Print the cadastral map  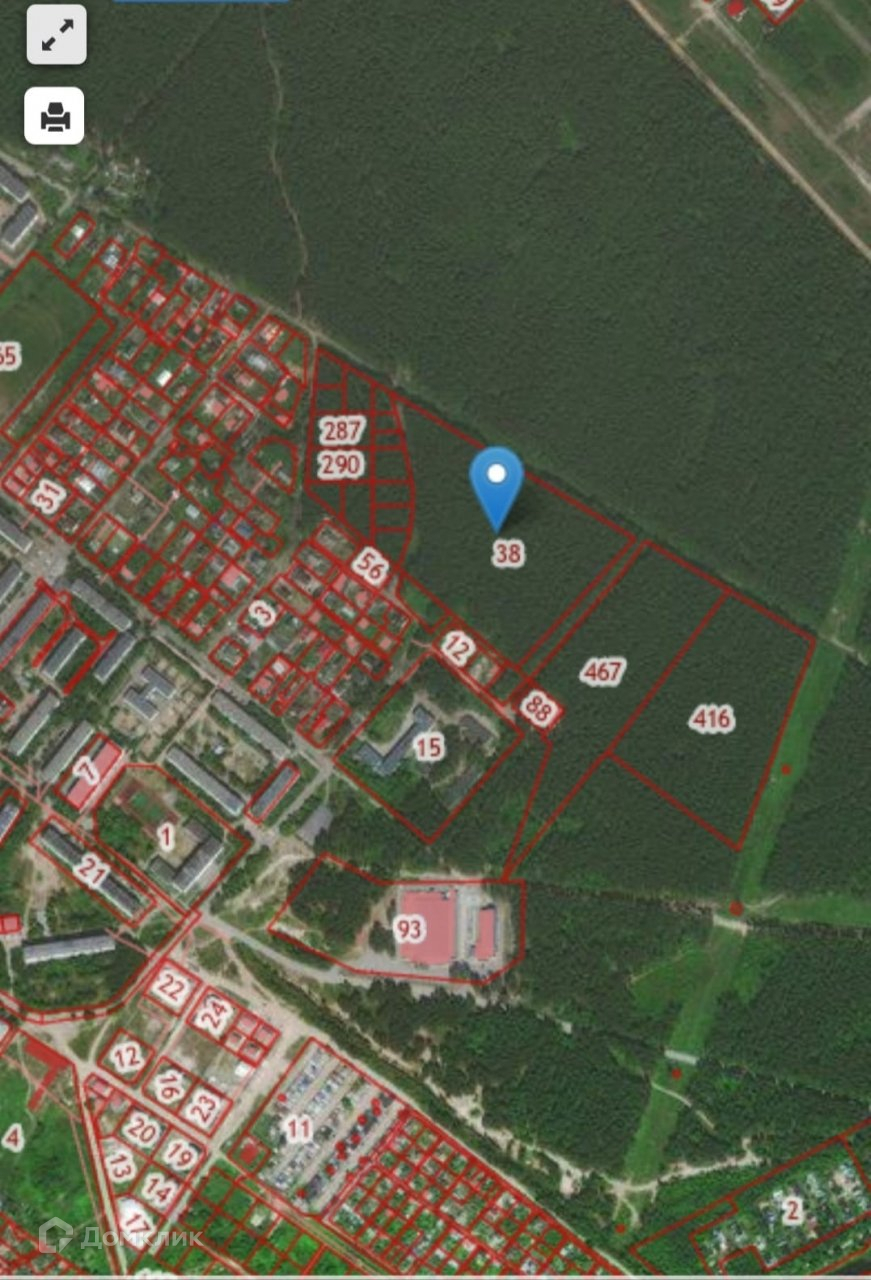(55, 117)
